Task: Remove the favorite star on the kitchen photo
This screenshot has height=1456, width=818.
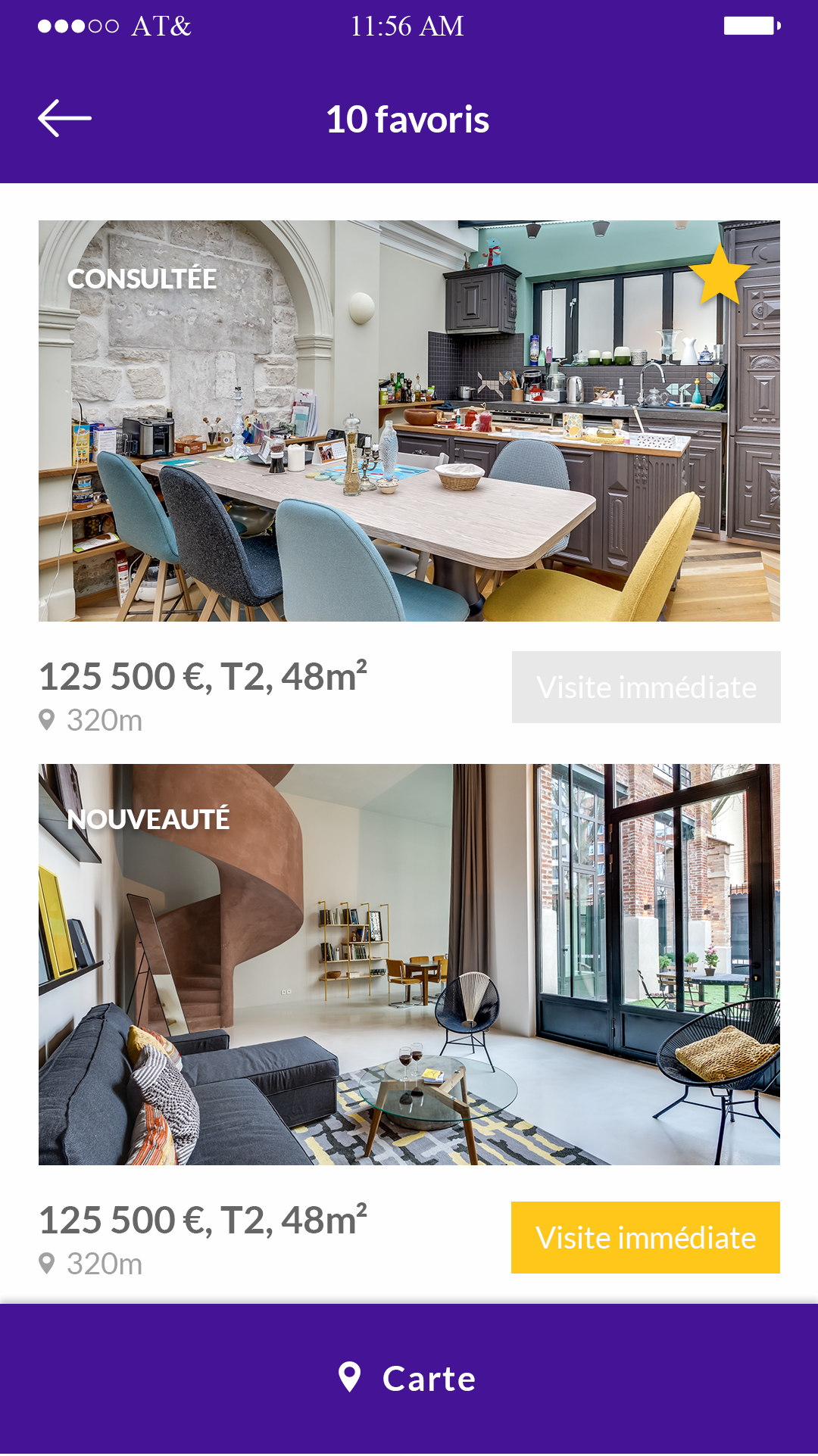Action: click(720, 274)
